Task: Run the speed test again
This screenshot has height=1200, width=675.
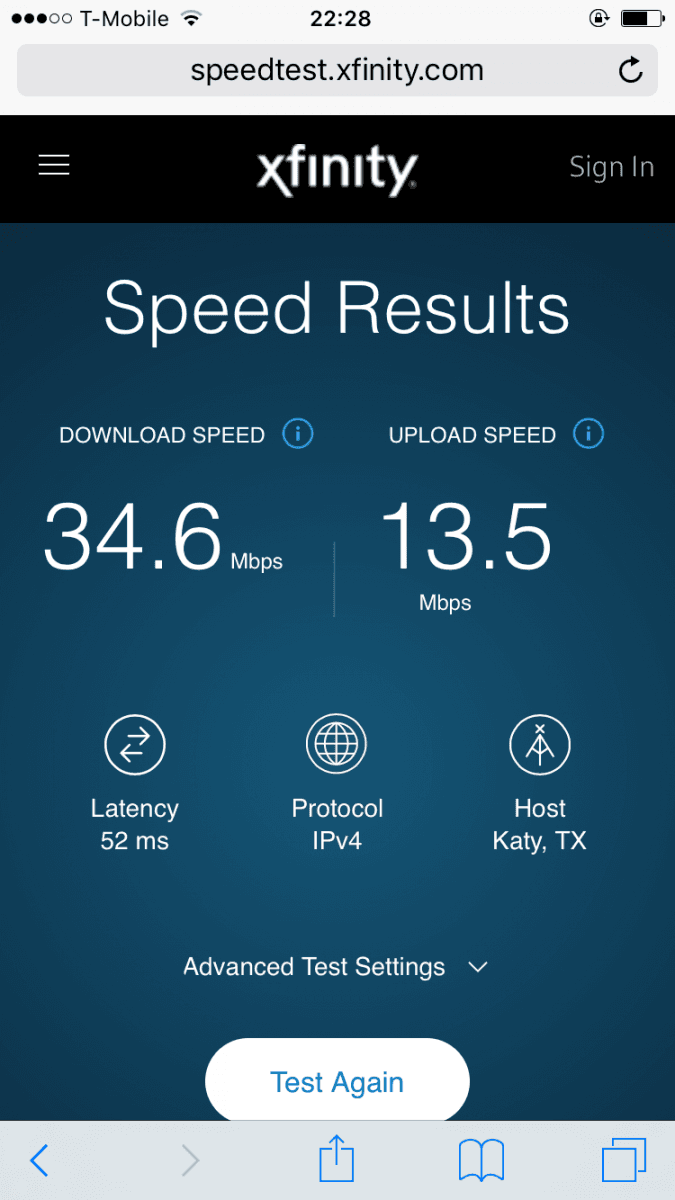Action: pos(337,1082)
